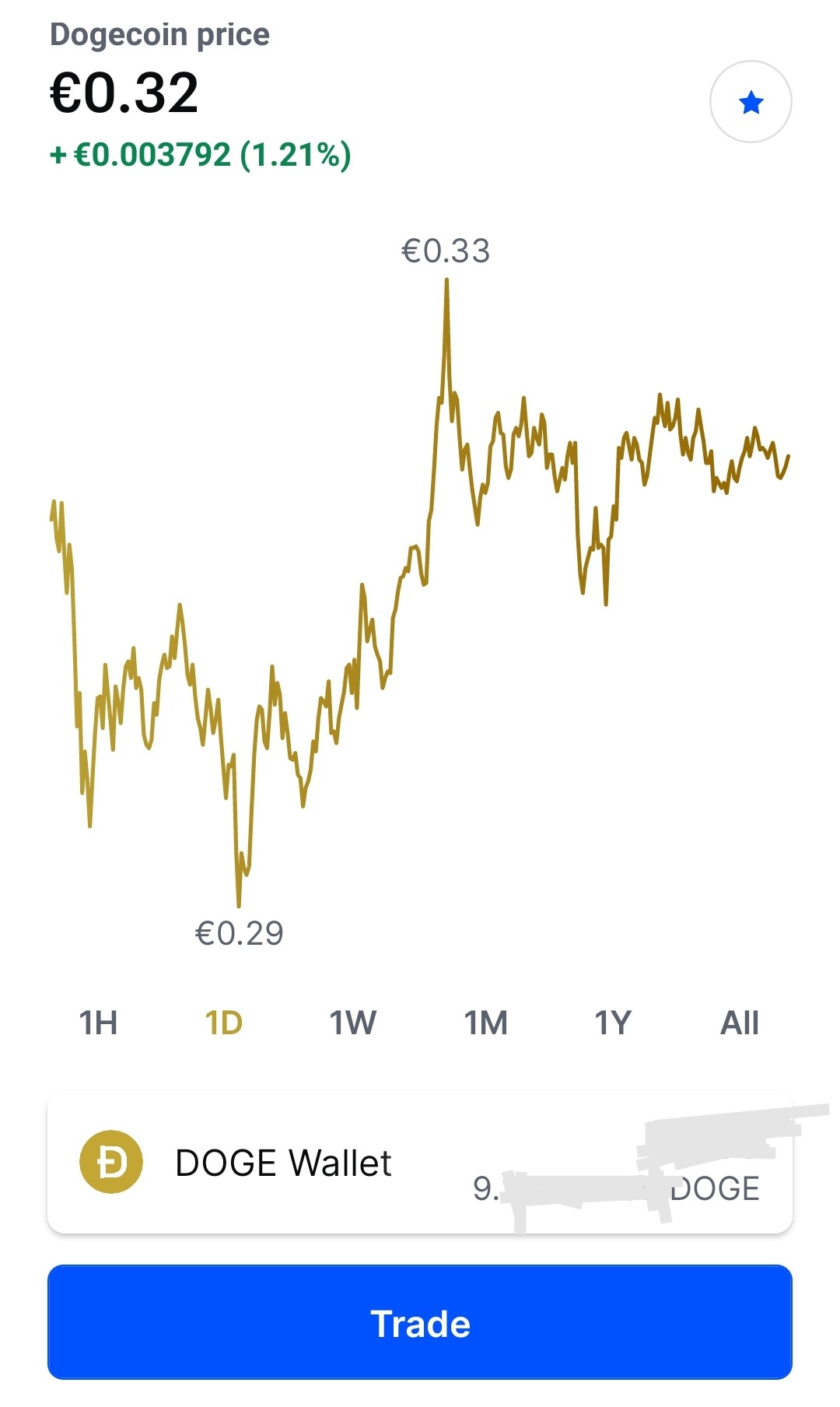Viewport: 840px width, 1407px height.
Task: Select the All time range
Action: pos(740,1023)
